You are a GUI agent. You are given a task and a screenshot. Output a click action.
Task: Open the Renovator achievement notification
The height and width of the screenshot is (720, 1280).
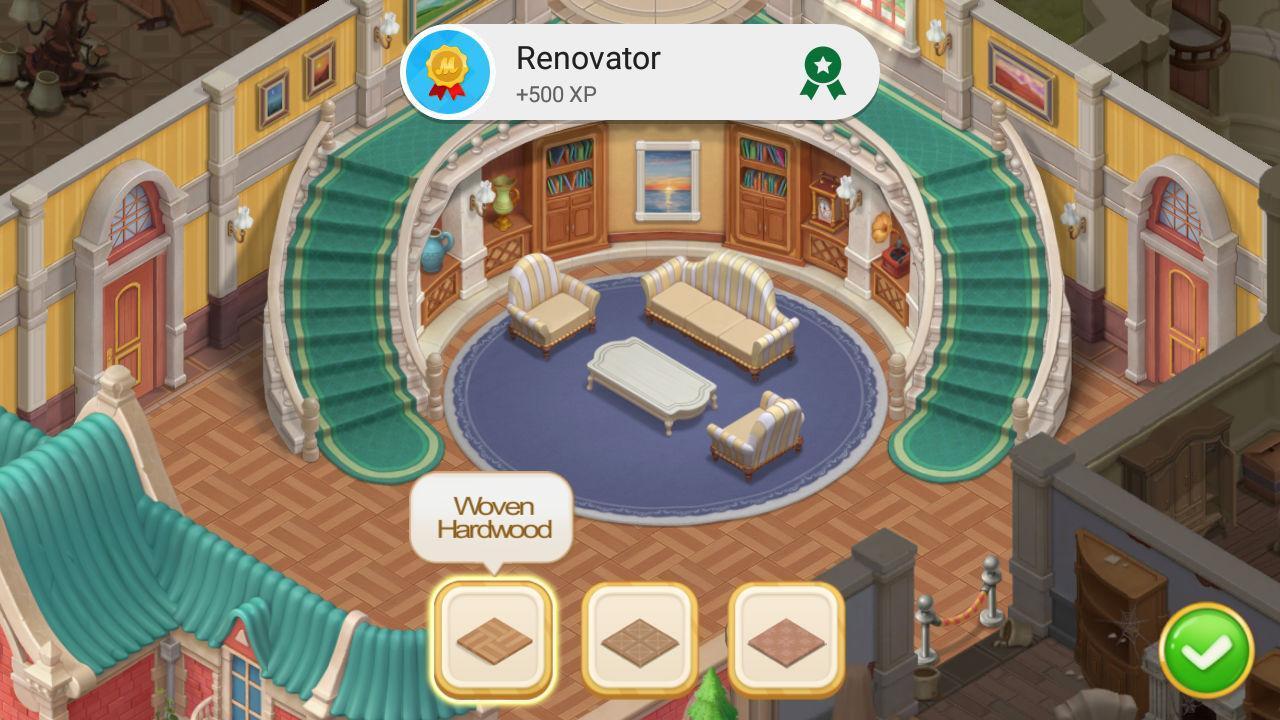point(640,73)
